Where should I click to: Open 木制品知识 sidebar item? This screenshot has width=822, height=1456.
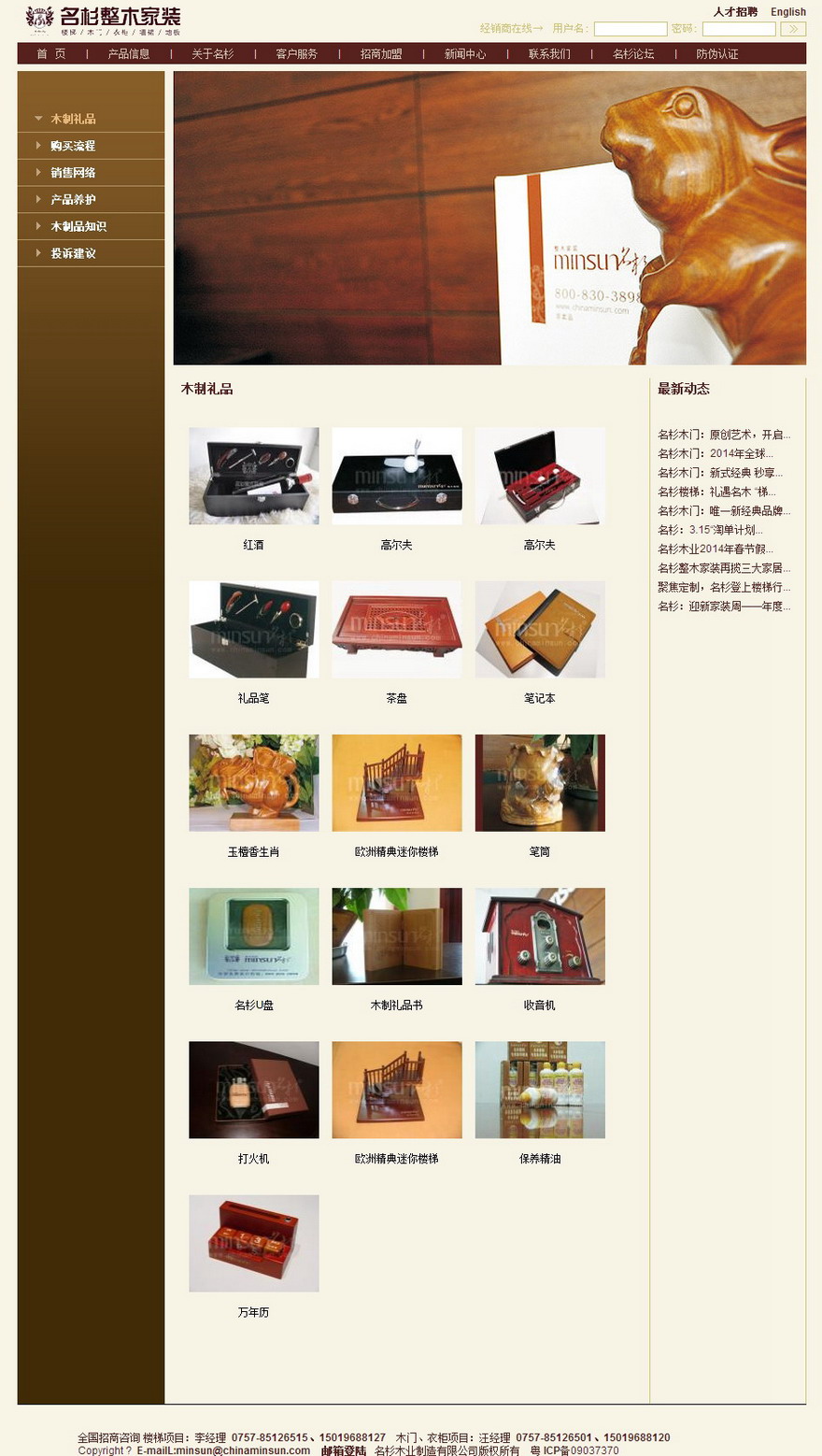pos(78,226)
